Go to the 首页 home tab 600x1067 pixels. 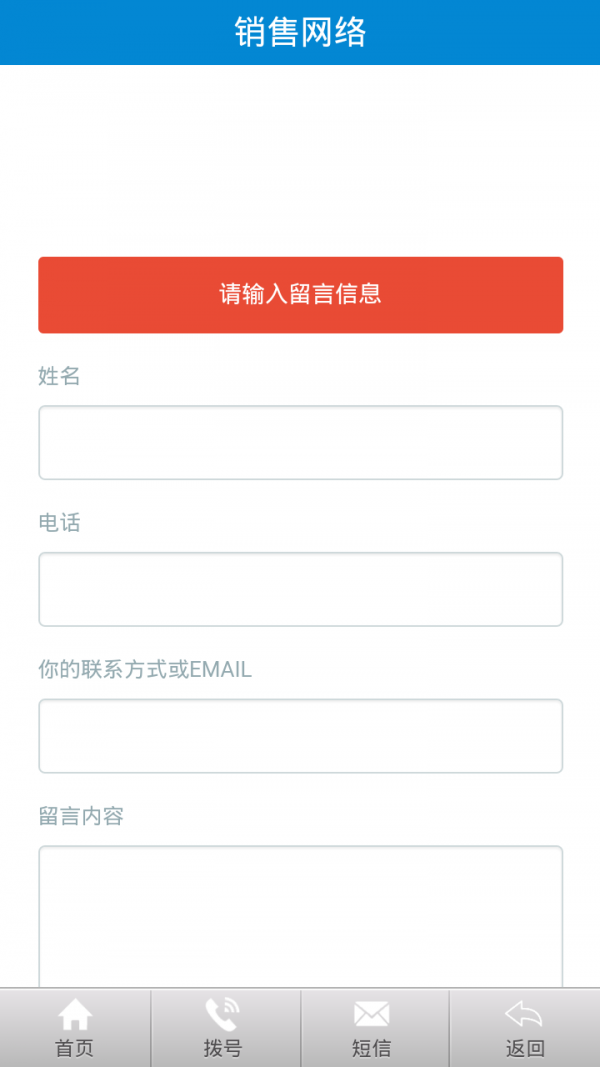click(x=75, y=1028)
